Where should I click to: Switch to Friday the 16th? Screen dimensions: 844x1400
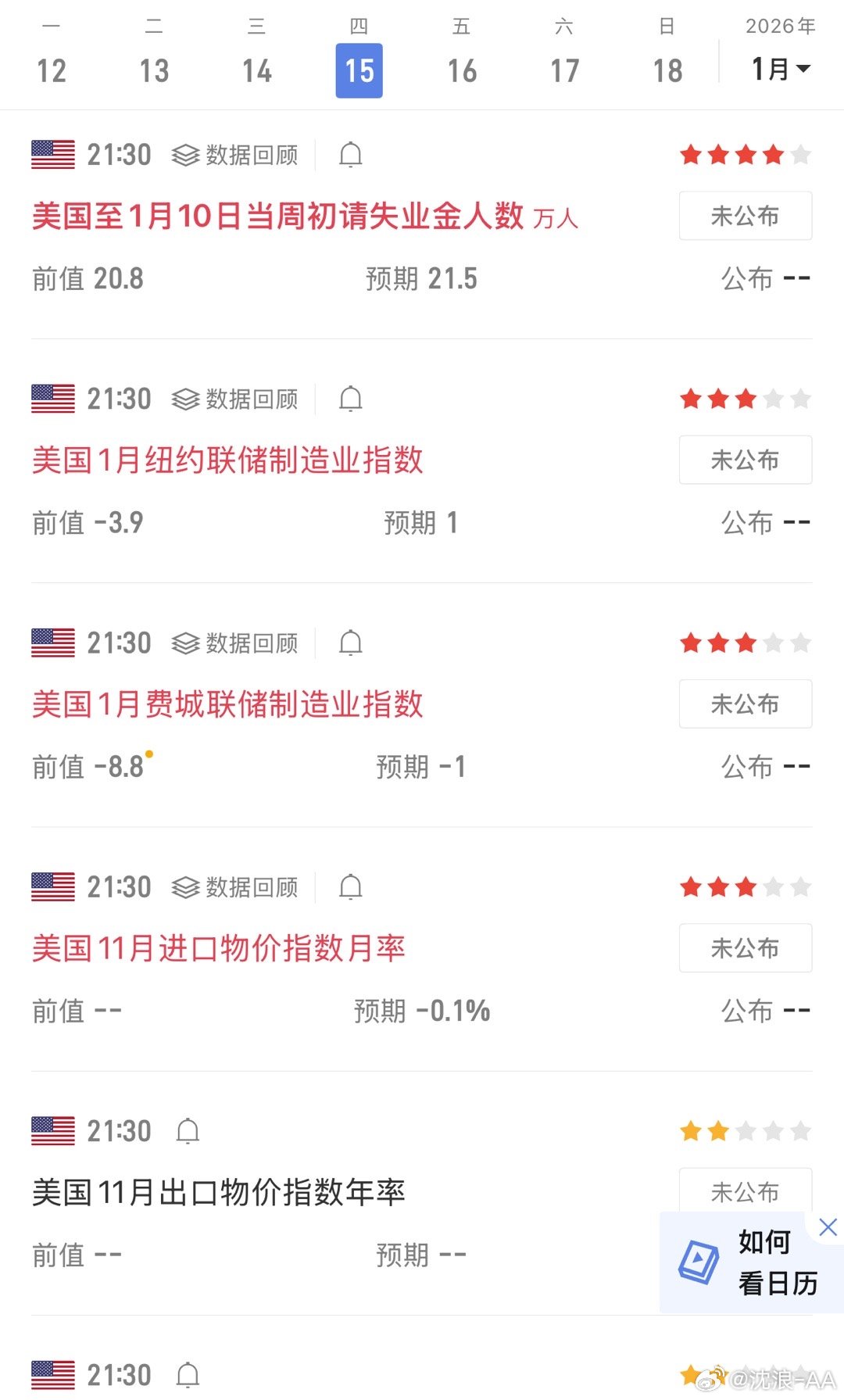point(462,70)
